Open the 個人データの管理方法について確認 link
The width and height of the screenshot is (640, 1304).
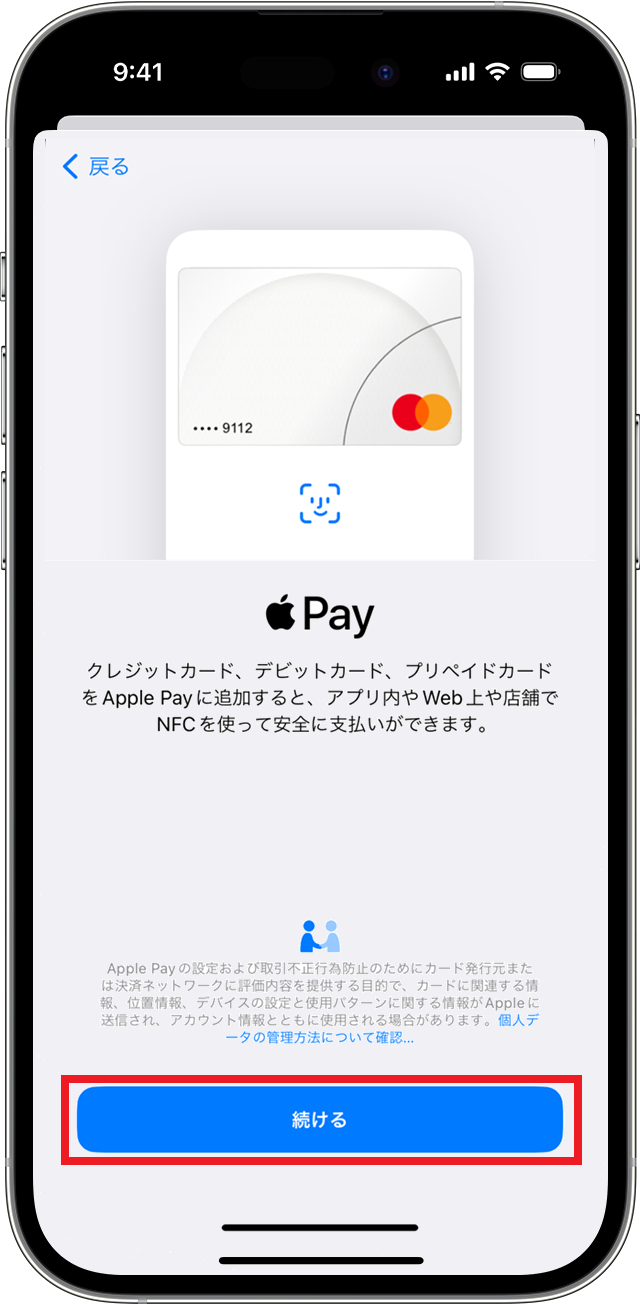coord(320,1038)
